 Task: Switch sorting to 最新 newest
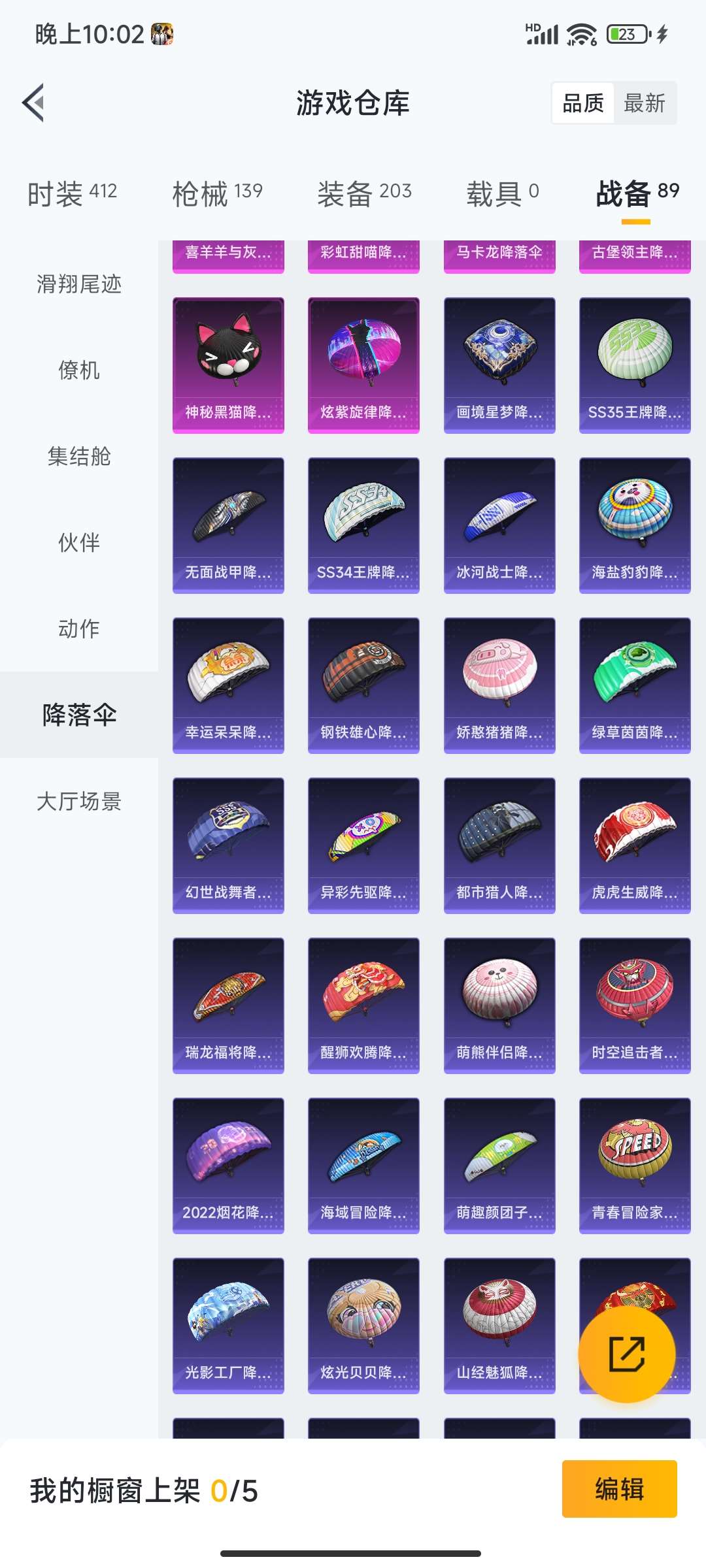coord(645,103)
